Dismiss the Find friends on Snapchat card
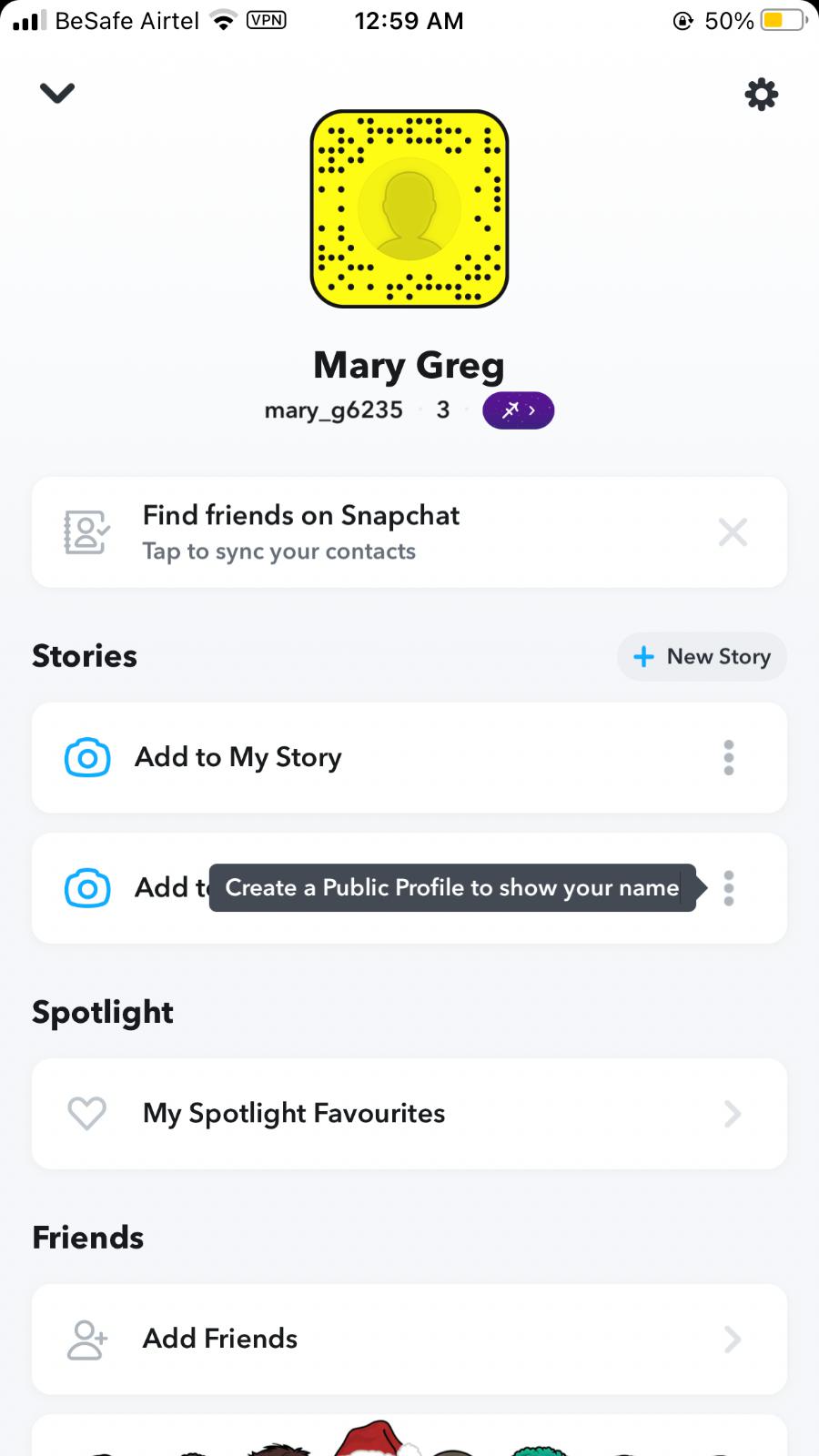819x1456 pixels. (733, 532)
